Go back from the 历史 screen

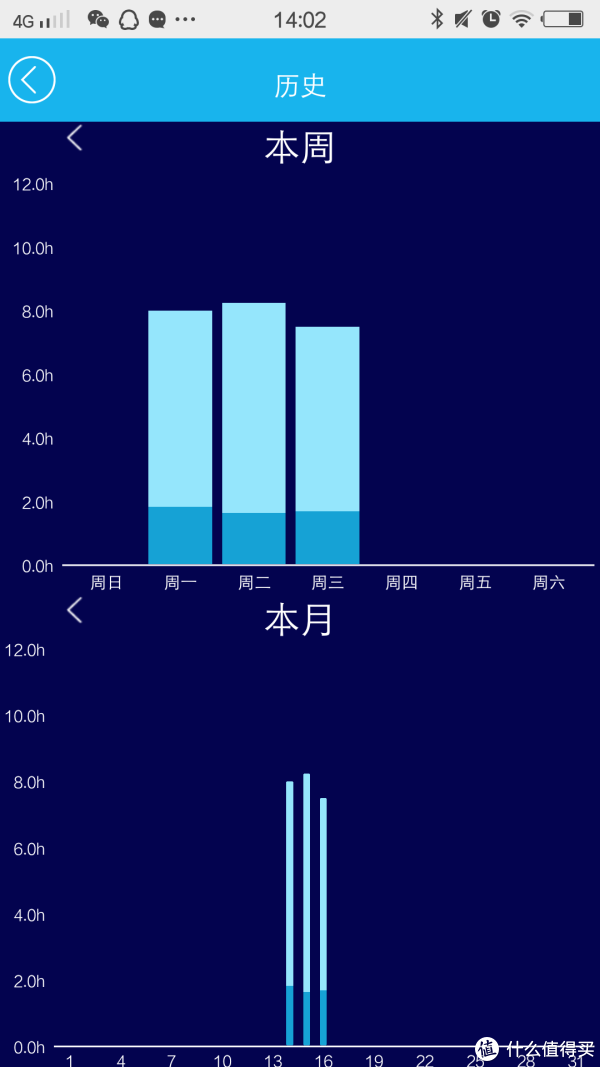click(x=31, y=80)
